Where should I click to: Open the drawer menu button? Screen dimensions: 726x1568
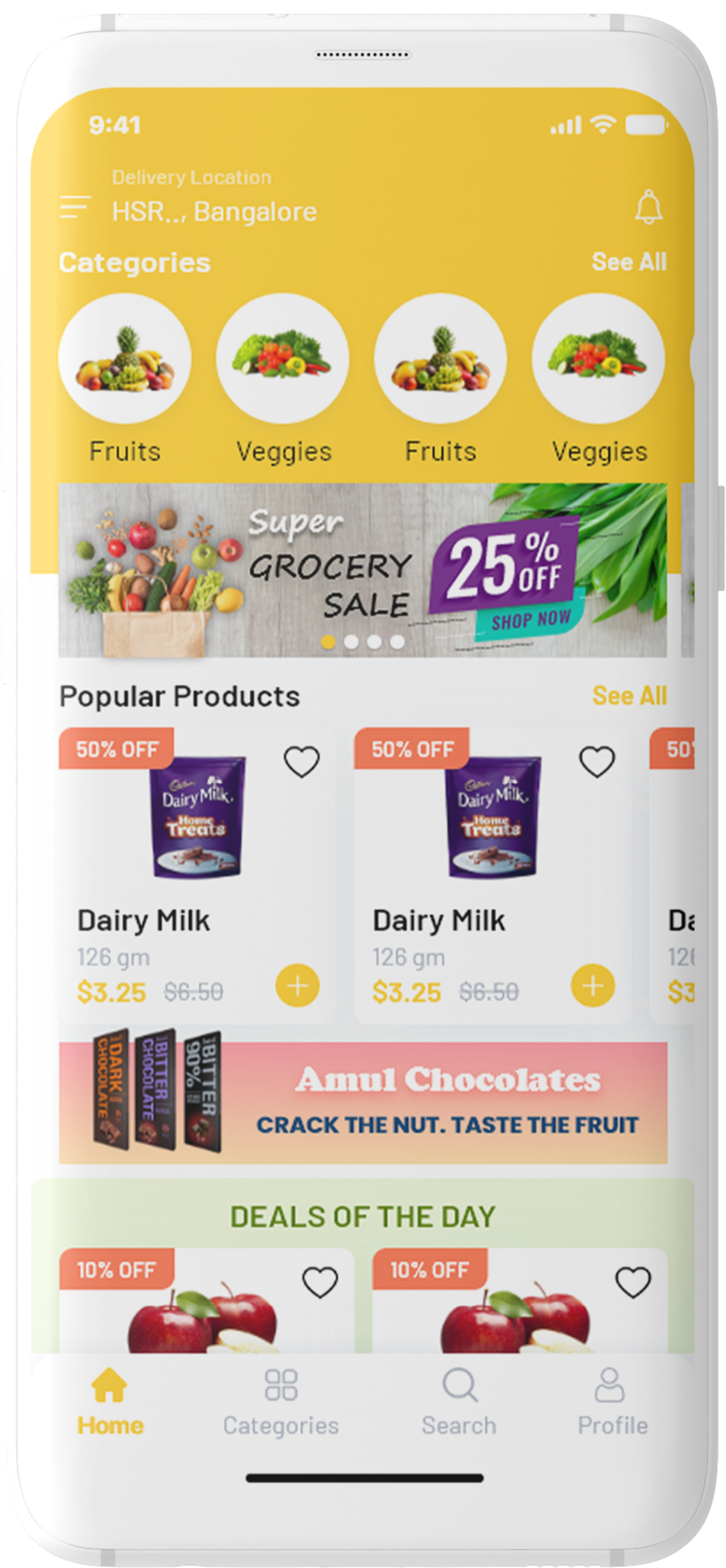75,207
